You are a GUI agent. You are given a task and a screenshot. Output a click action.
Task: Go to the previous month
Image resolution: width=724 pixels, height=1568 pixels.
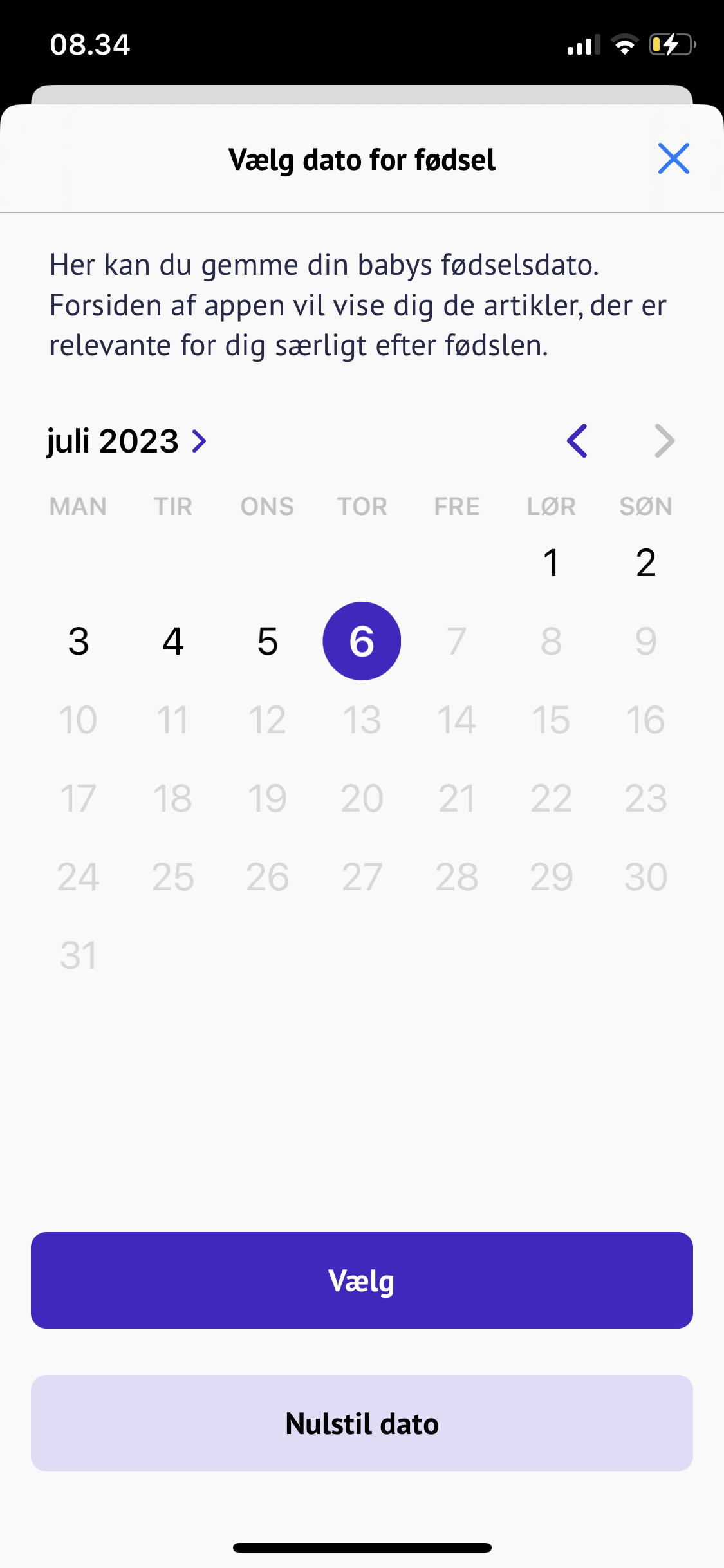577,442
